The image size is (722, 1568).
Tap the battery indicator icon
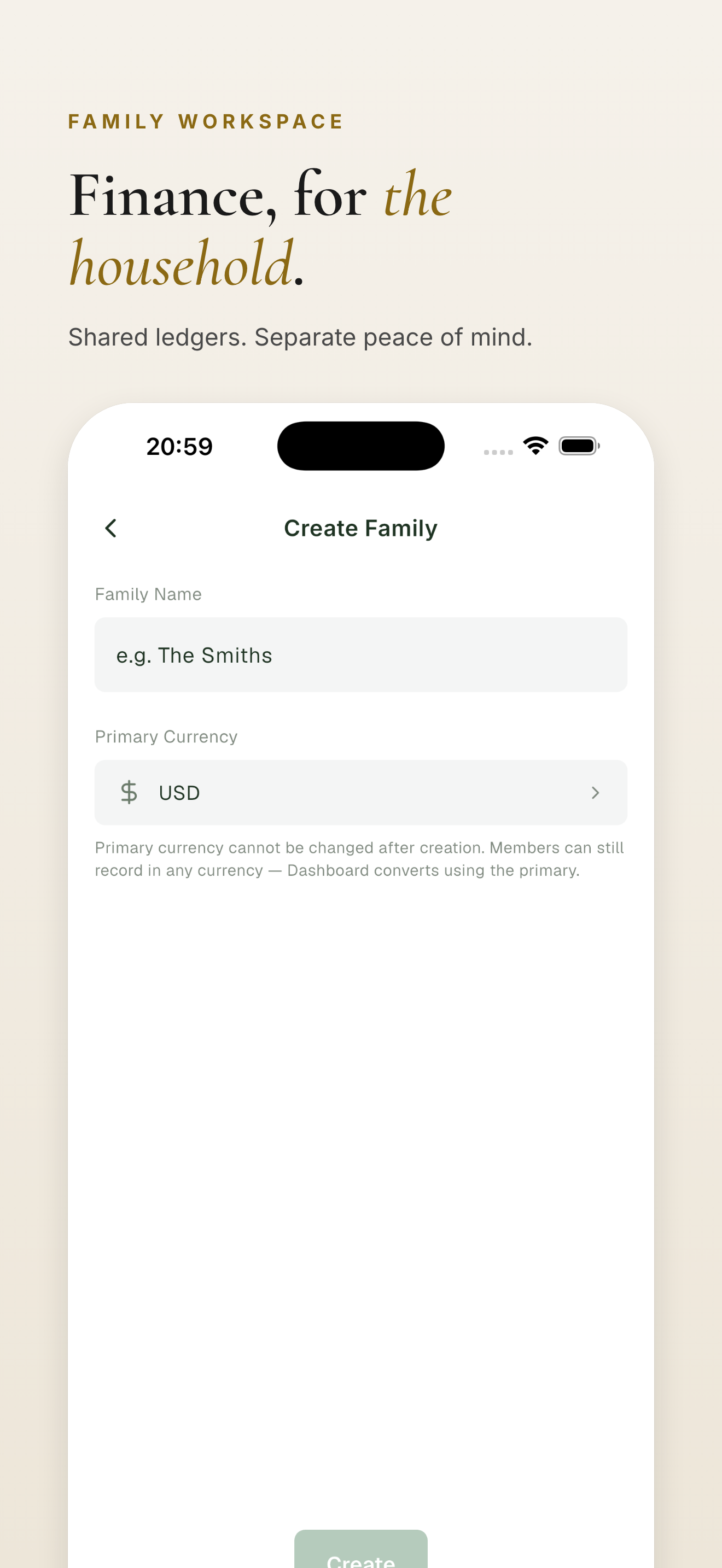(x=578, y=445)
